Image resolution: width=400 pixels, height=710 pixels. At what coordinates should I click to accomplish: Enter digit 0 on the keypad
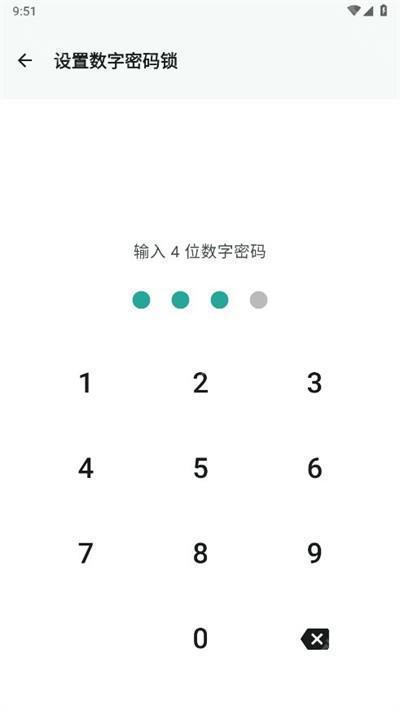[200, 638]
